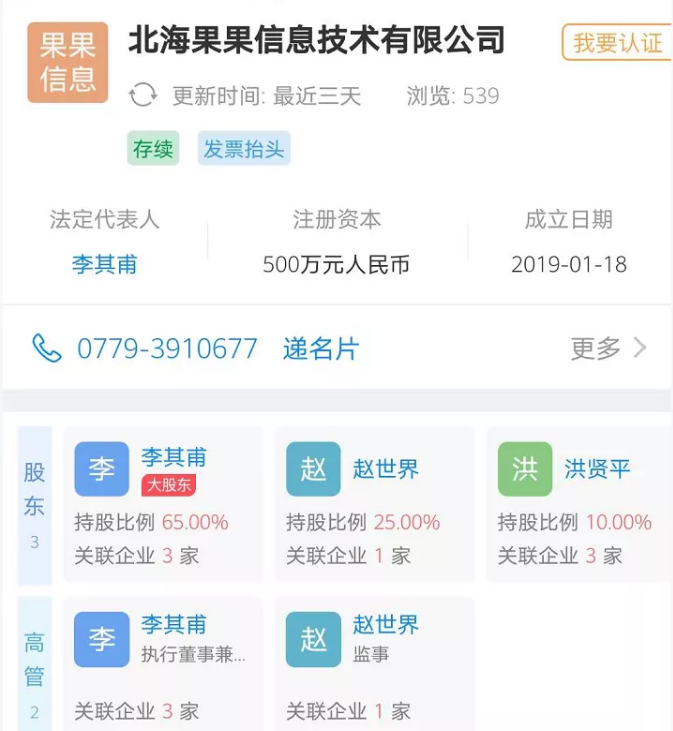Open shareholder card 赵世界 with 25.00%
Image resolution: width=673 pixels, height=731 pixels.
tap(375, 505)
